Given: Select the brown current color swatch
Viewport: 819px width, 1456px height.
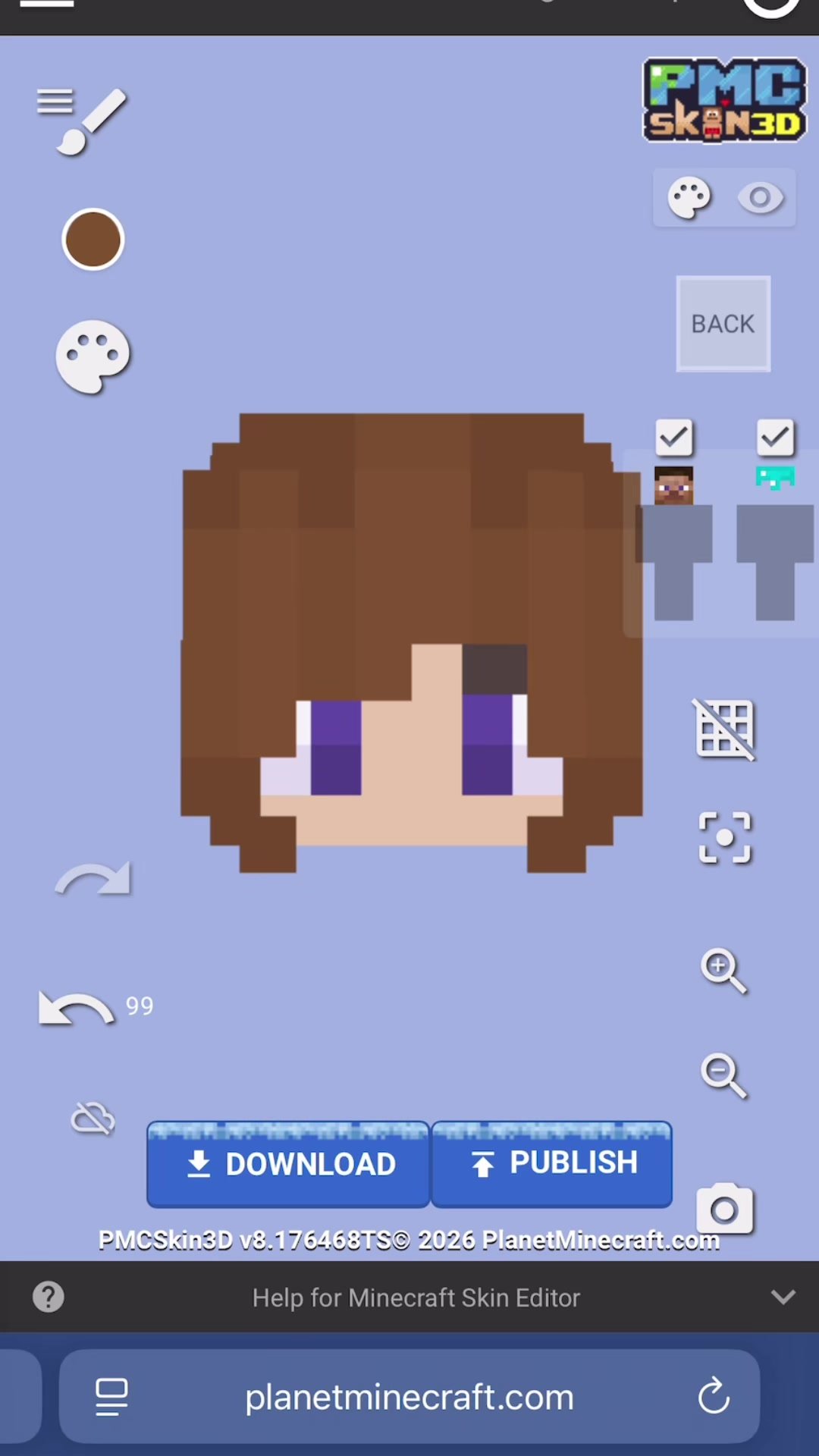Looking at the screenshot, I should 93,240.
